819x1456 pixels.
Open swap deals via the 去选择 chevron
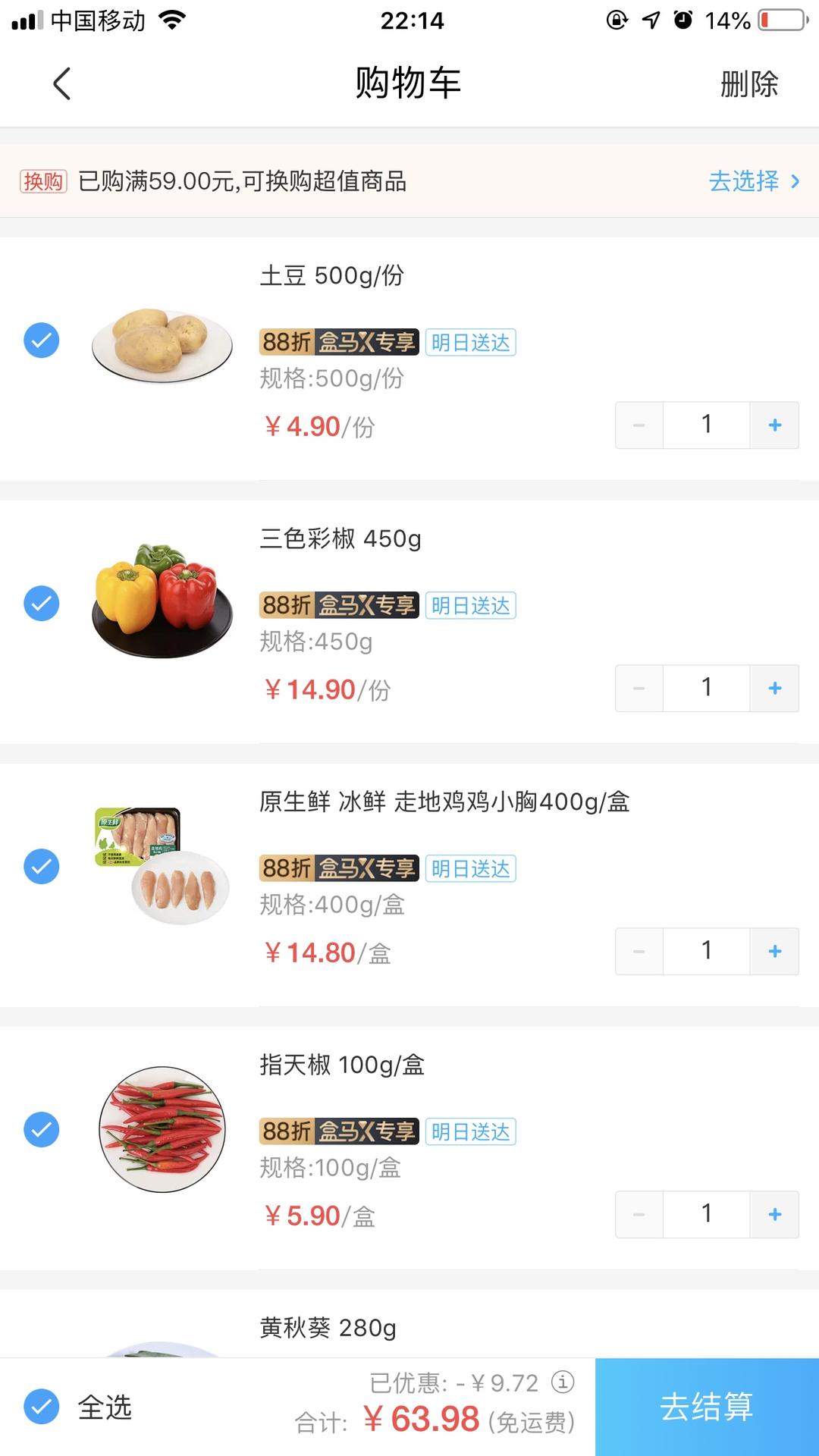tap(794, 181)
